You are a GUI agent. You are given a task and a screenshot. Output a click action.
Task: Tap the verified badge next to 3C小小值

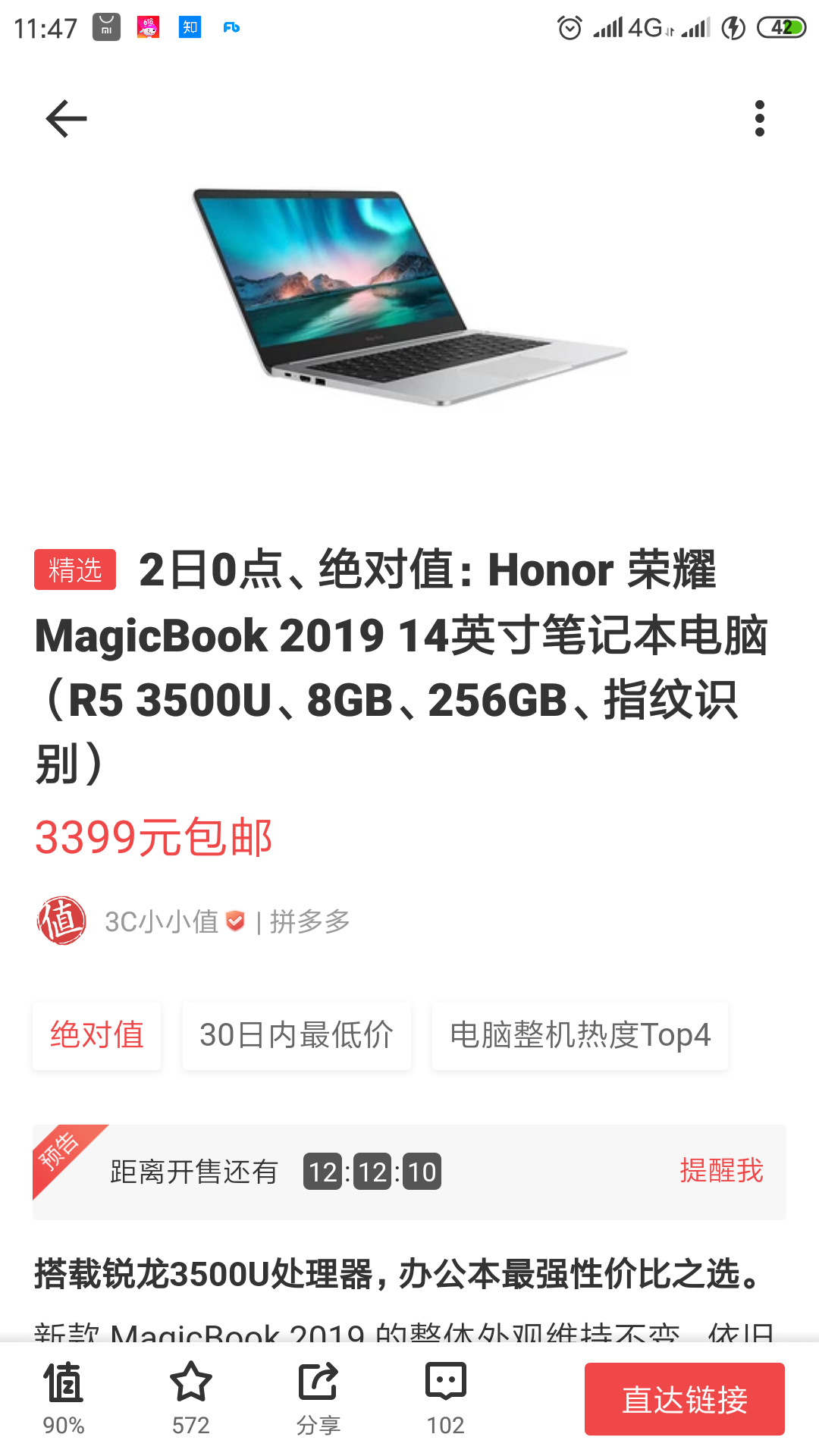click(x=234, y=921)
